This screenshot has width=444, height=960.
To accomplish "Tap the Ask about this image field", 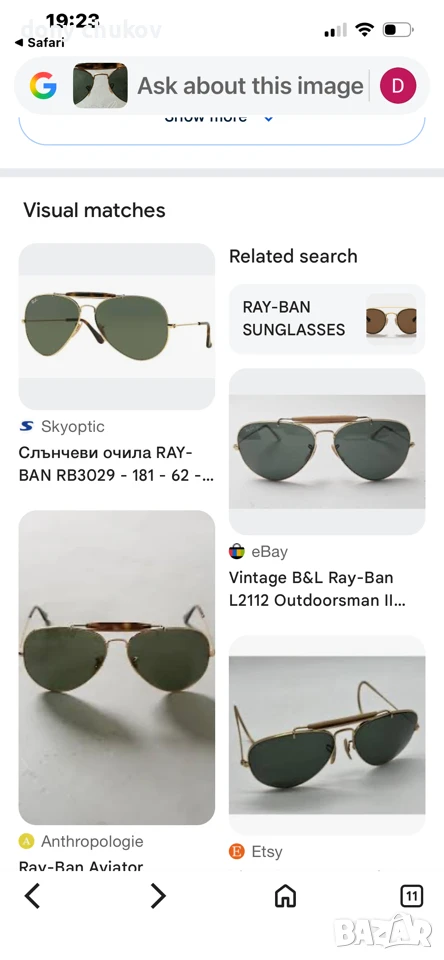I will tap(250, 86).
